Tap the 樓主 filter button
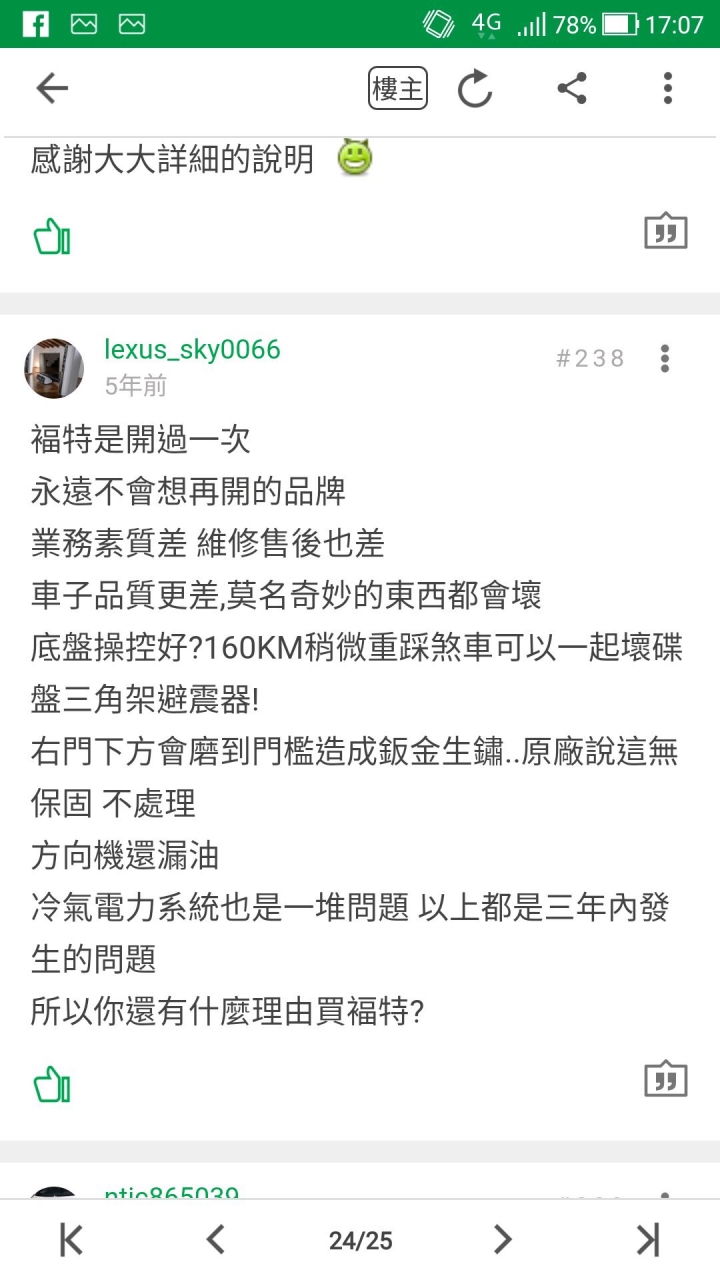The height and width of the screenshot is (1280, 720). pyautogui.click(x=397, y=89)
